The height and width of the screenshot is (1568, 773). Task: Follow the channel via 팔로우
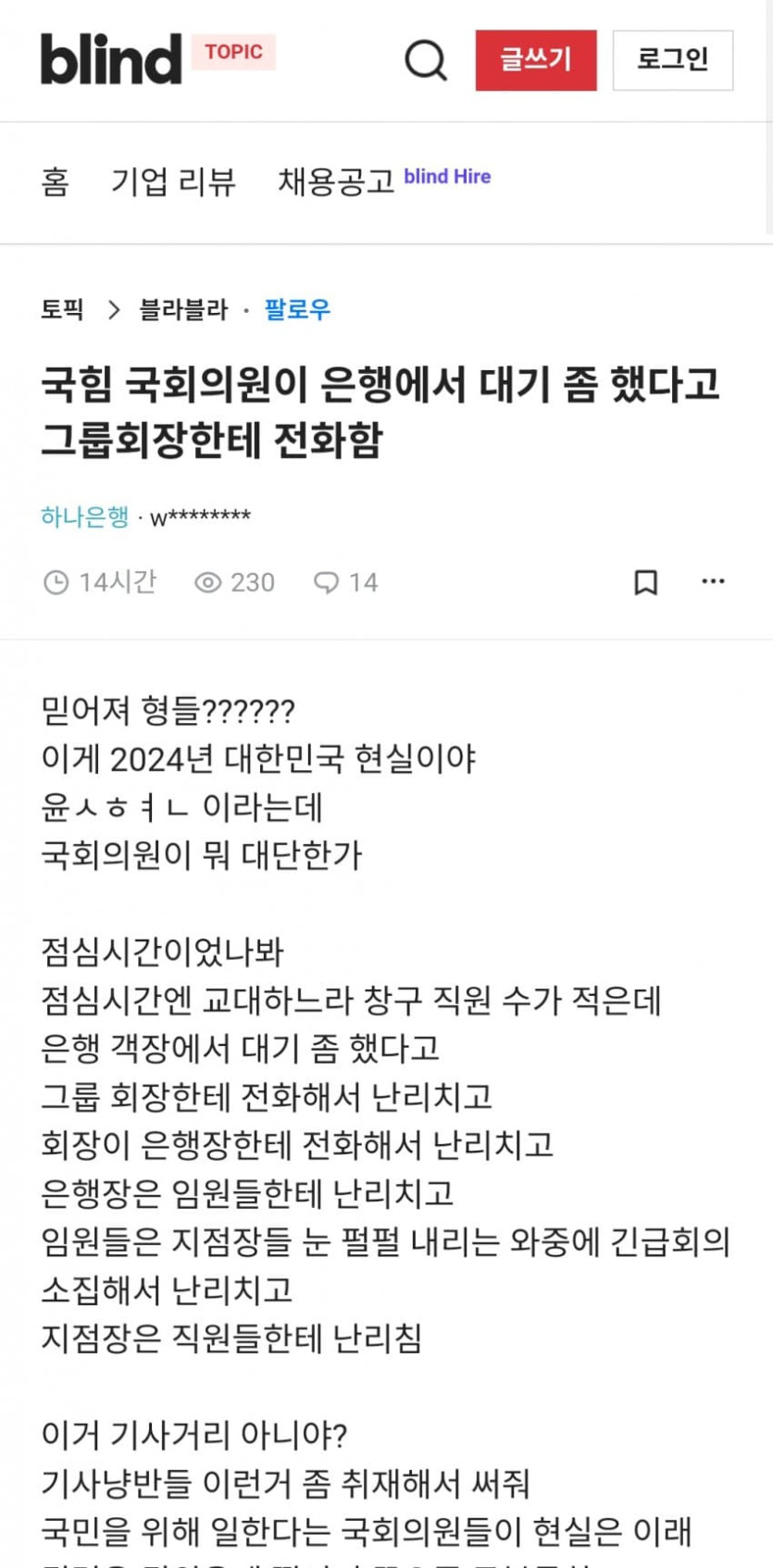click(296, 309)
